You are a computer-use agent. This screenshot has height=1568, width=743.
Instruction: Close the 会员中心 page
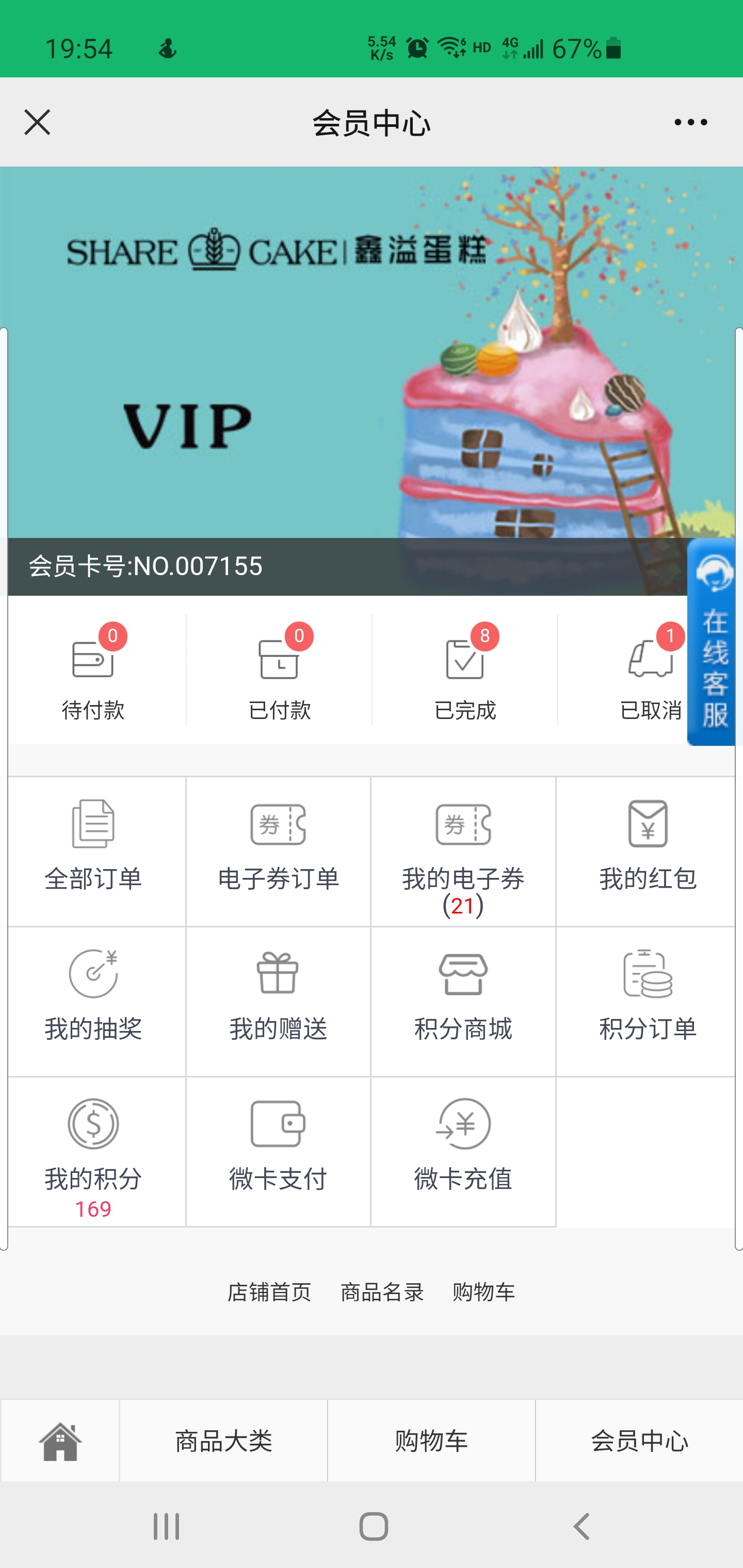[x=37, y=122]
